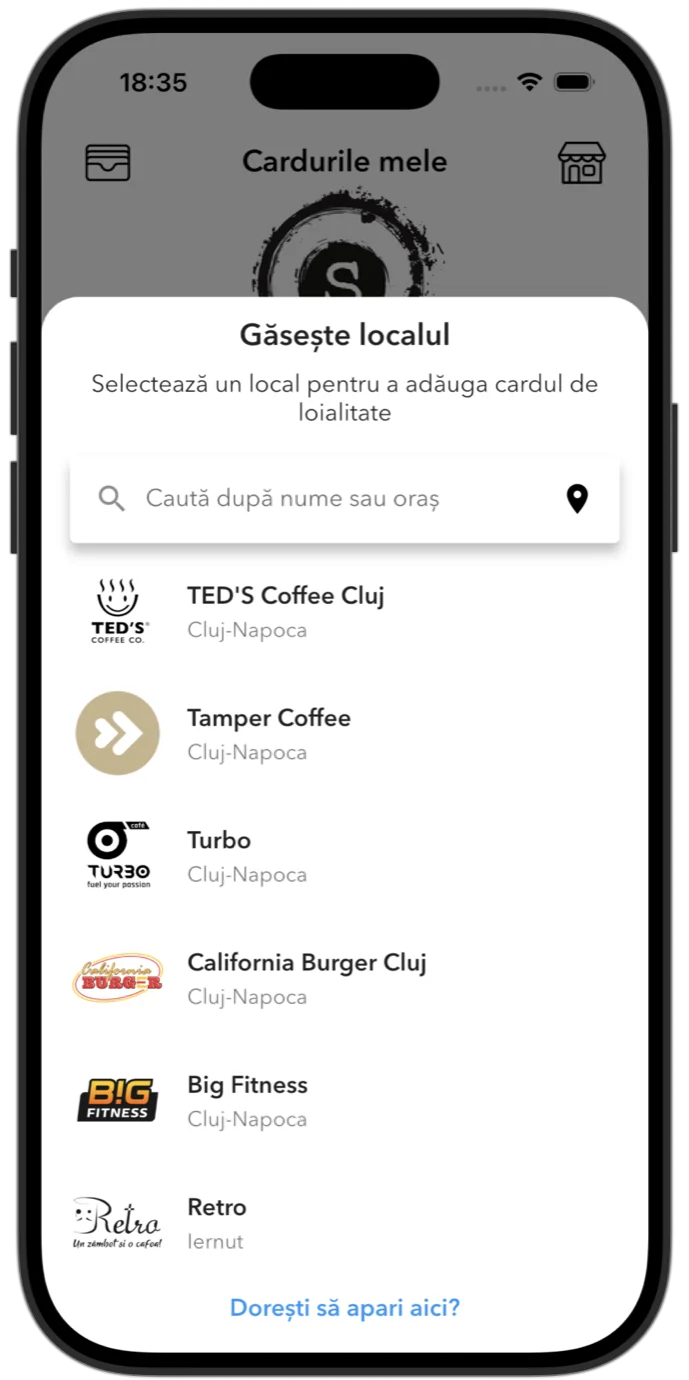The height and width of the screenshot is (1380, 689).
Task: Choose Tamper Coffee venue
Action: coord(269,733)
